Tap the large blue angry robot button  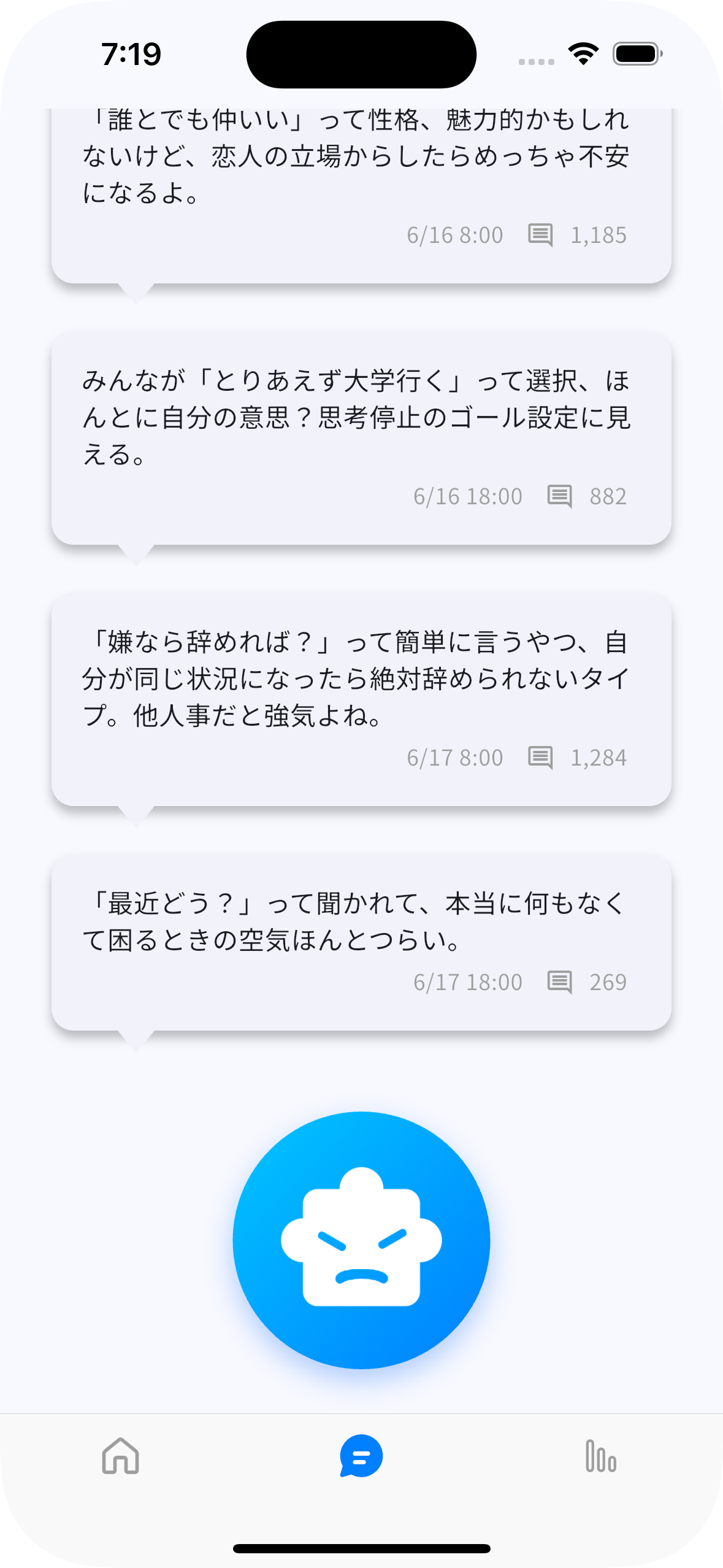361,1239
